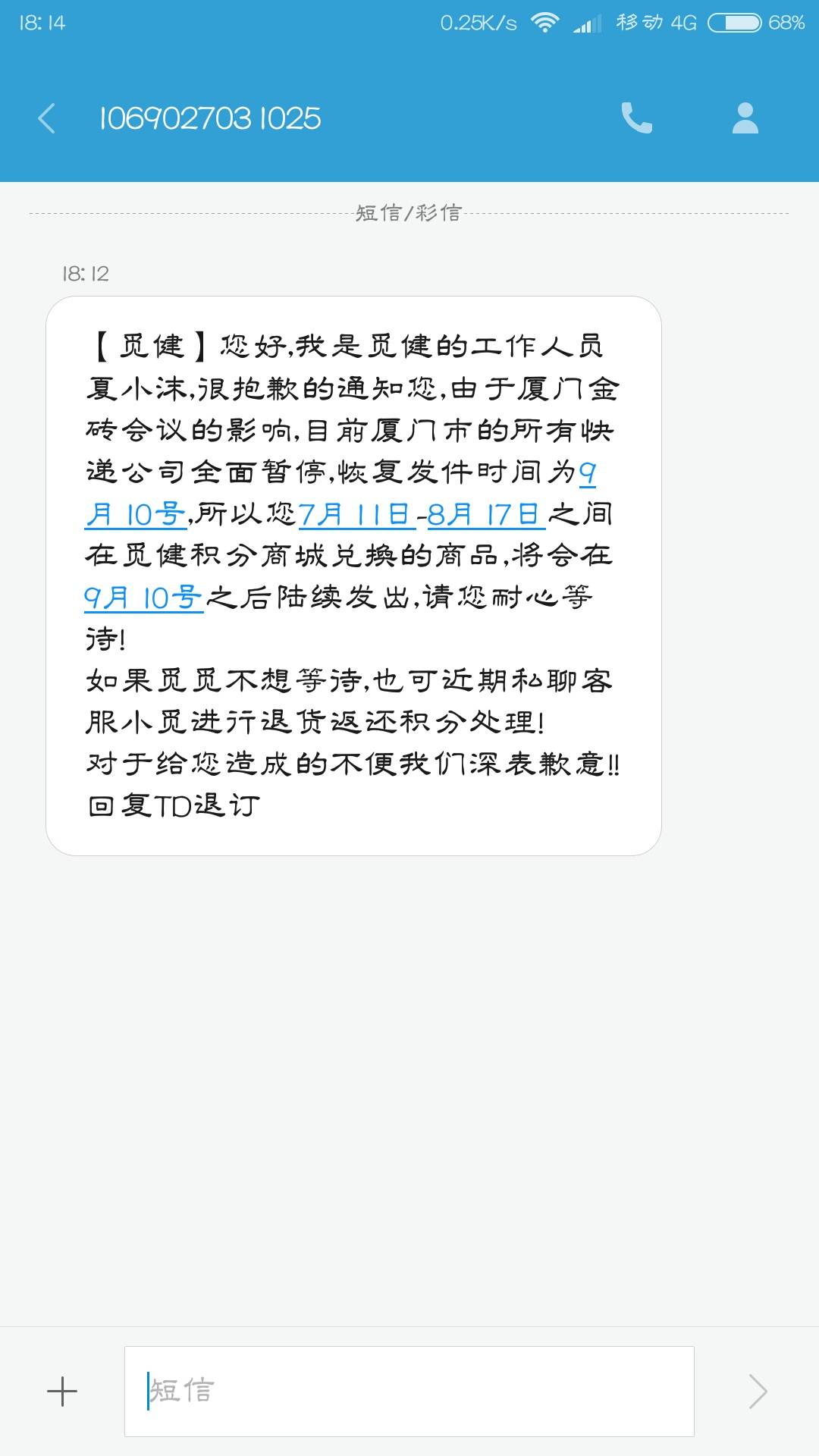Open the attachment plus menu
The image size is (819, 1456).
click(62, 1392)
